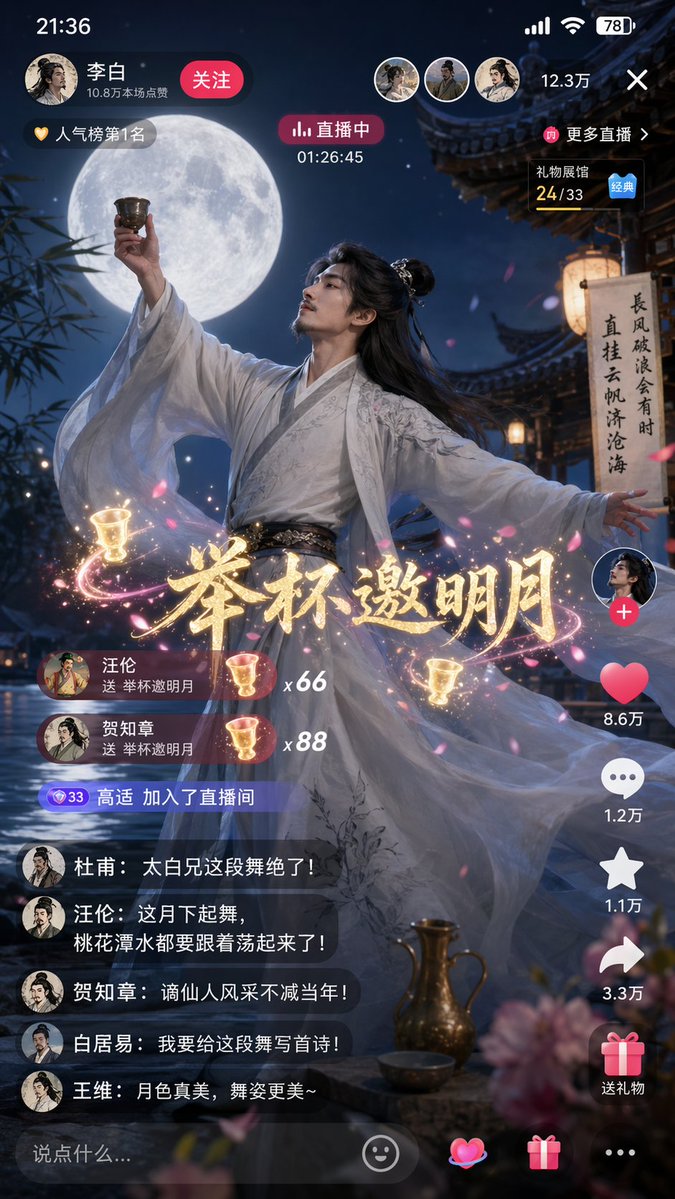Follow the streamer via avatar plus badge
The height and width of the screenshot is (1199, 675).
623,613
